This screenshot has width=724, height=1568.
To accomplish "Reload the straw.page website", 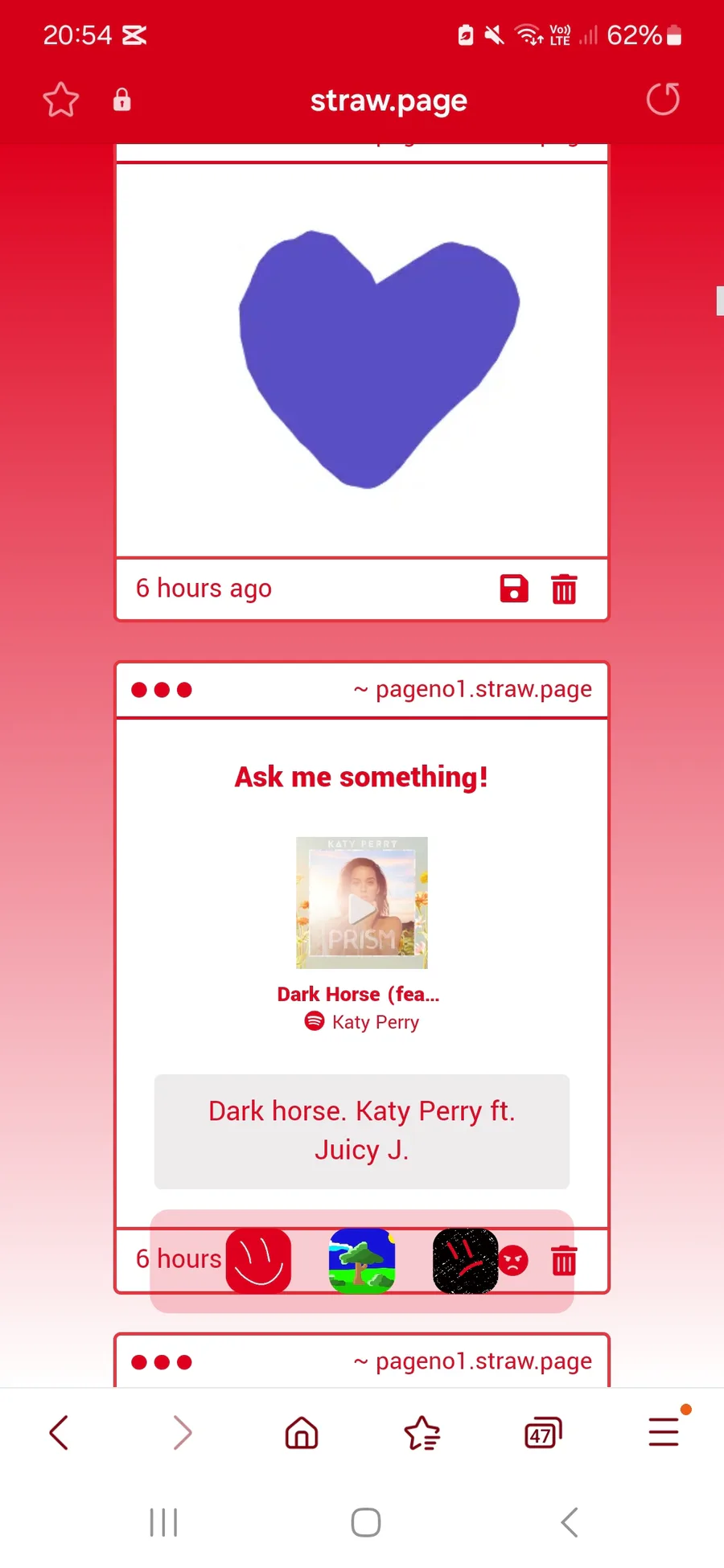I will 663,100.
